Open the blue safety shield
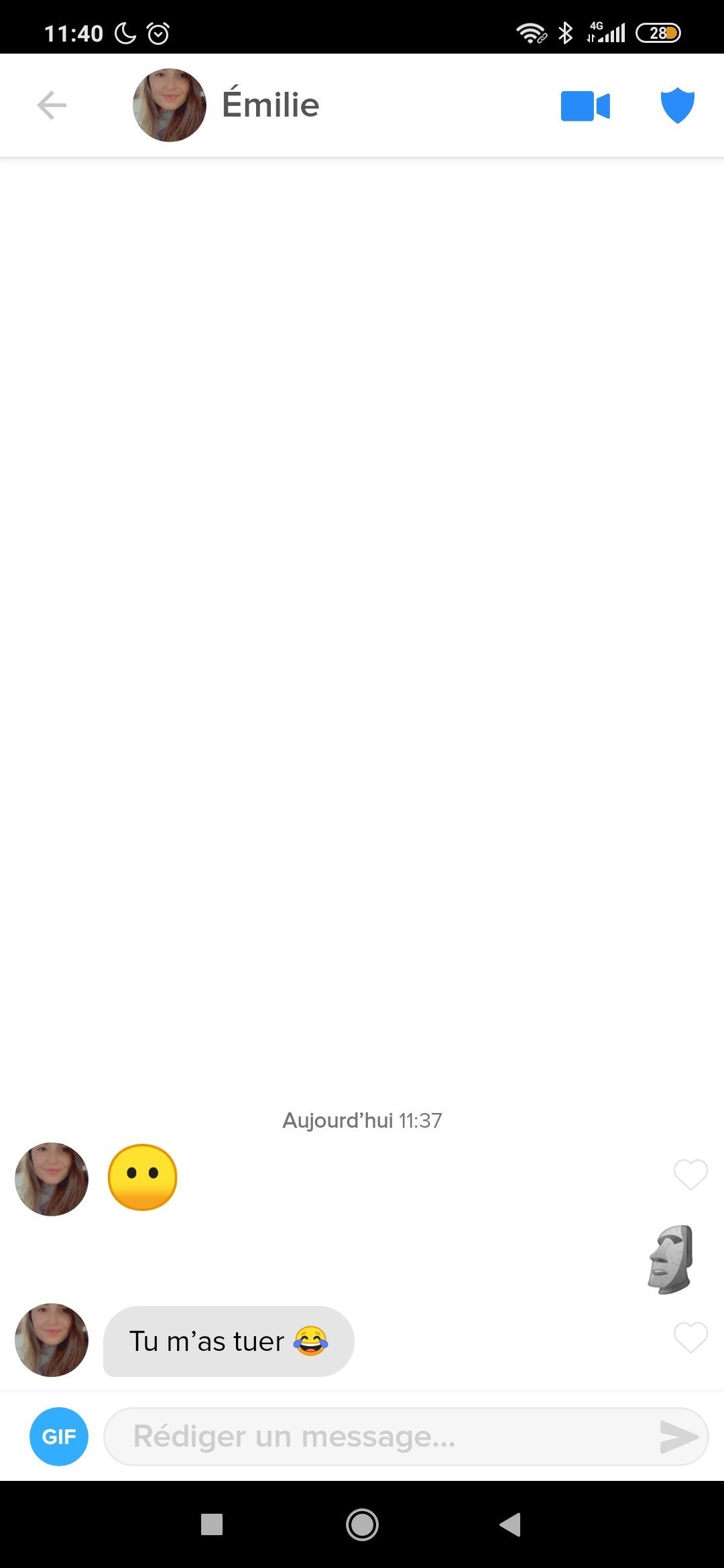Screen dimensions: 724x1568 click(677, 105)
